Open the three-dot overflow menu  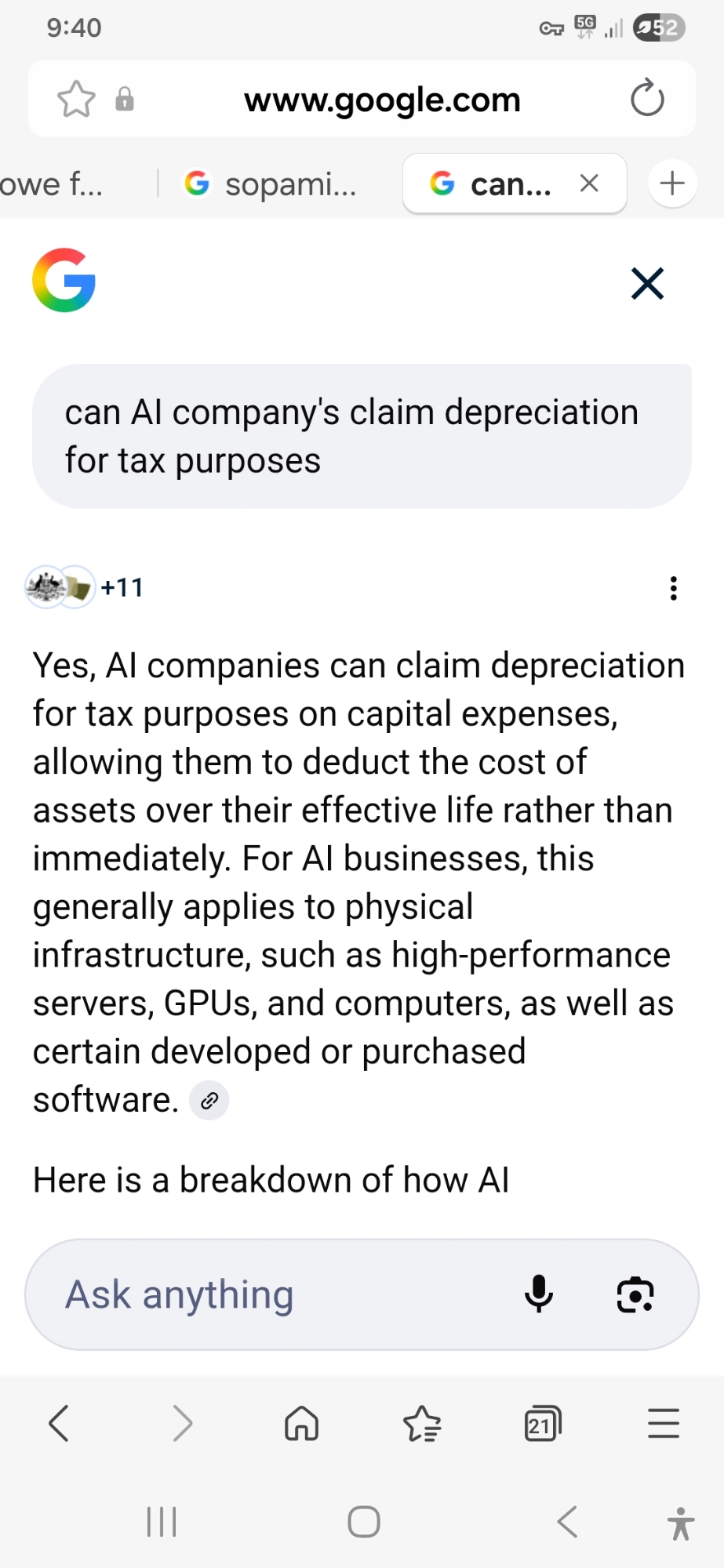coord(673,588)
